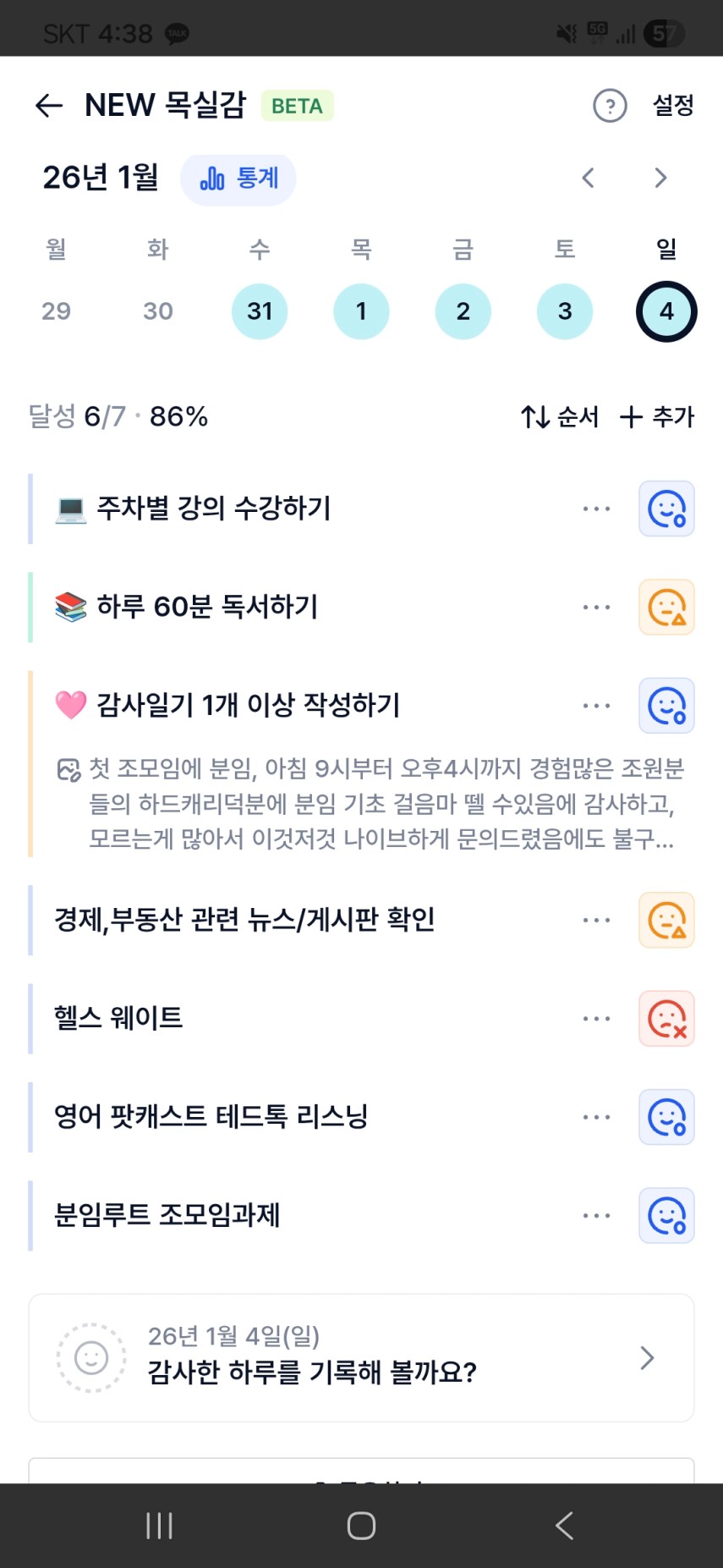Add a new goal with 추가
The width and height of the screenshot is (723, 1568).
pyautogui.click(x=657, y=416)
